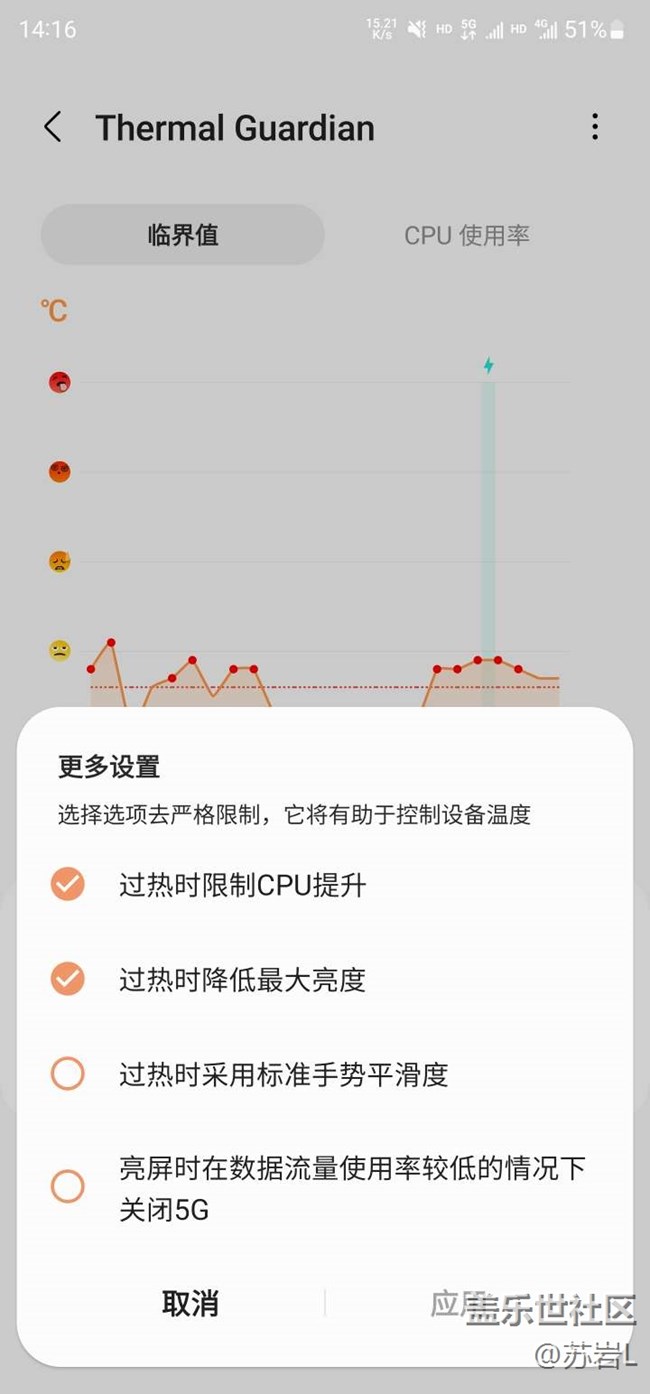
Task: Tap 取消 to cancel the dialog
Action: pos(190,1303)
